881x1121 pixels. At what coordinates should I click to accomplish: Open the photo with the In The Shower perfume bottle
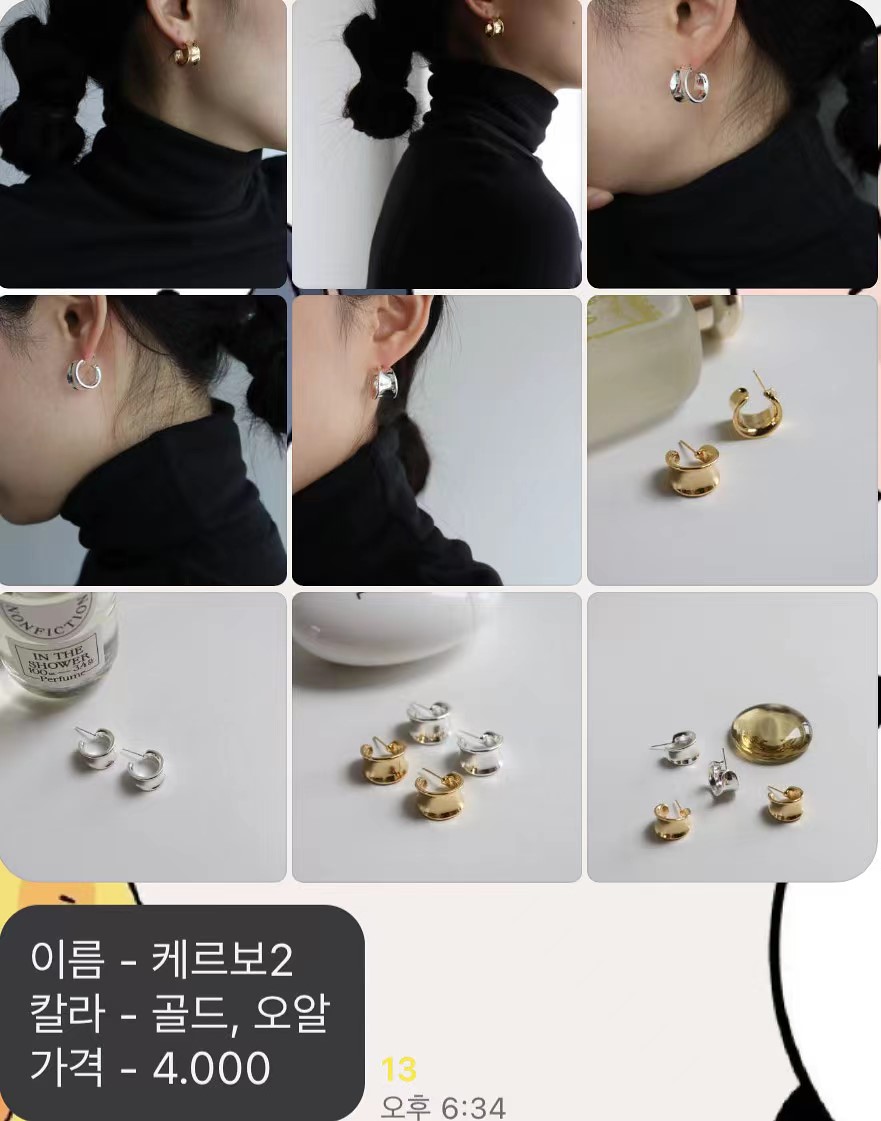point(143,737)
